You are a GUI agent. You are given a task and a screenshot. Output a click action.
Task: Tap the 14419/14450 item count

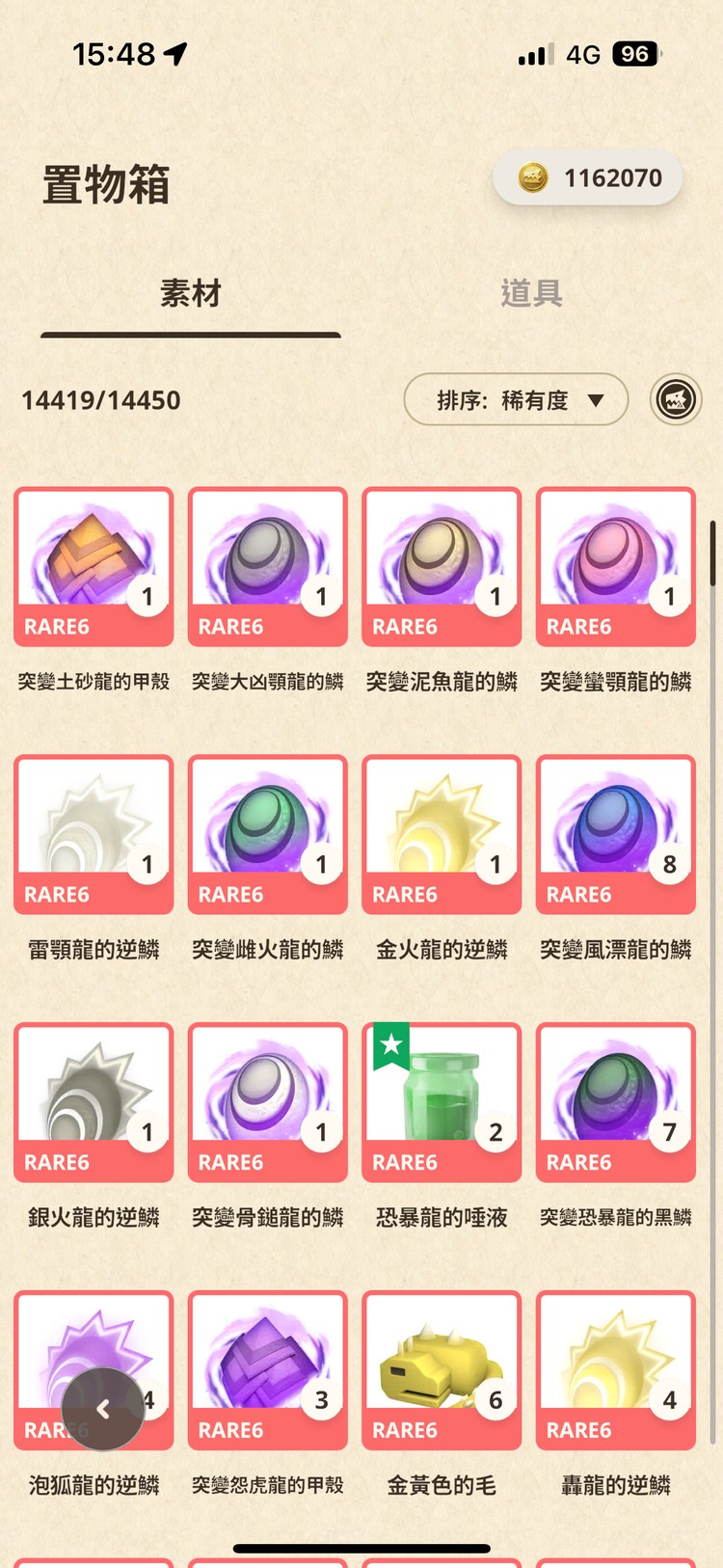pyautogui.click(x=99, y=400)
